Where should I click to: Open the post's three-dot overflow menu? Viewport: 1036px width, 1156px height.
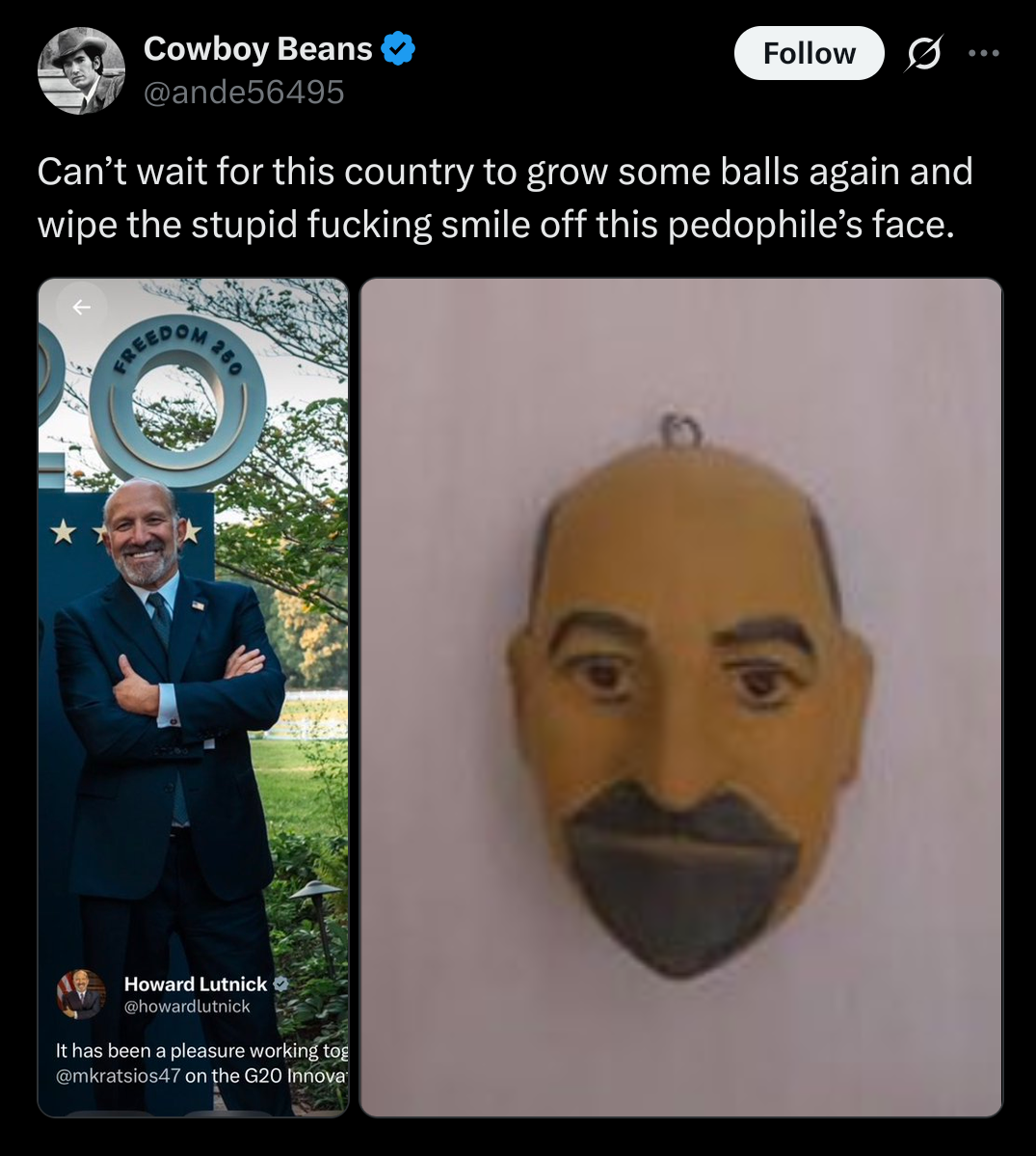[984, 53]
